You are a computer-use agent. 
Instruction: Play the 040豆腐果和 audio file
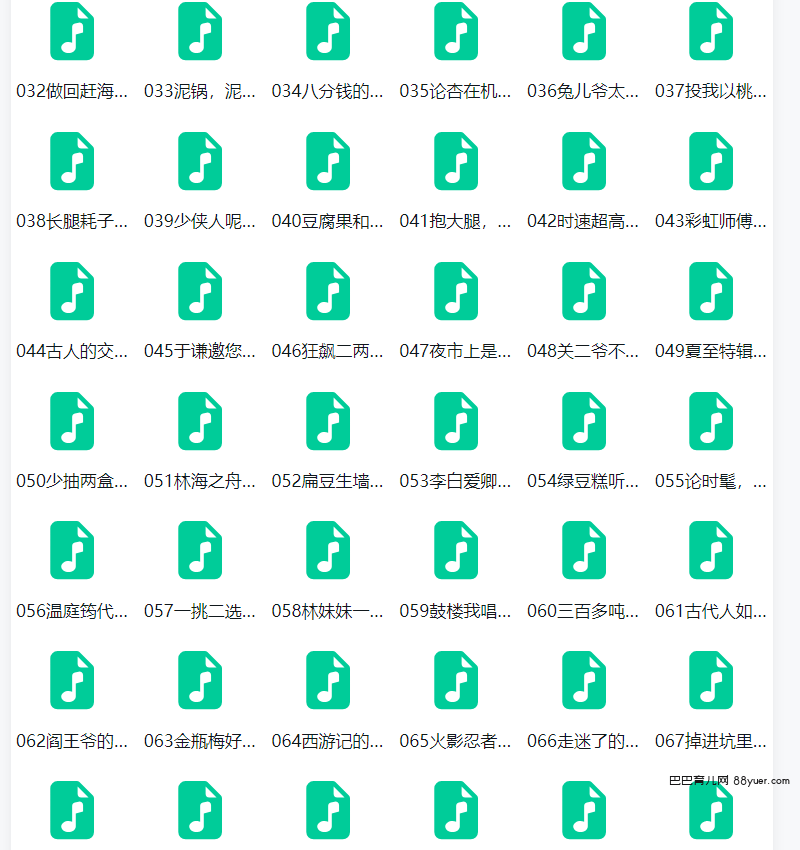328,161
